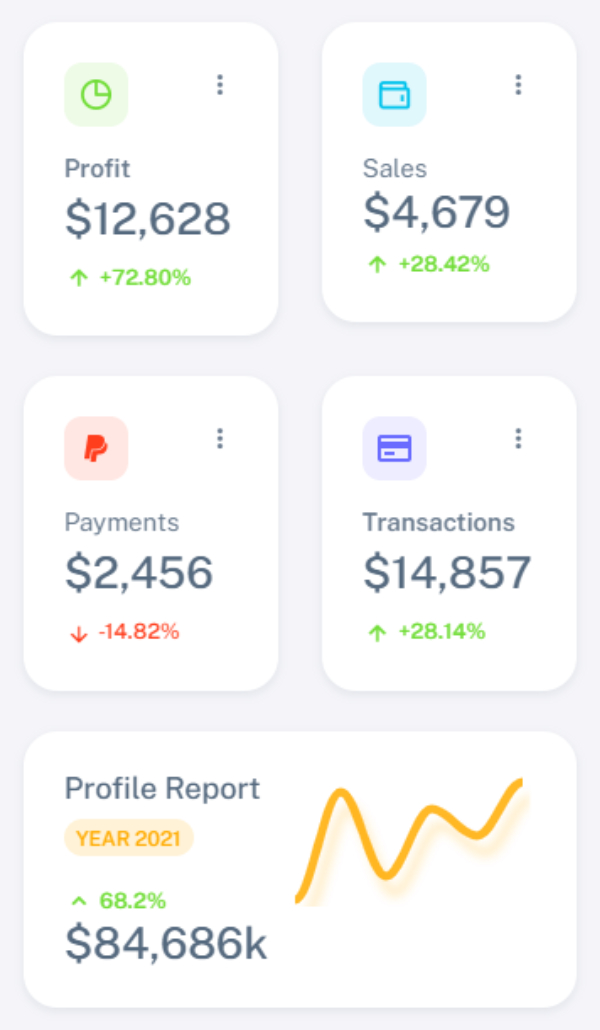Open the Sales card overflow menu
The image size is (600, 1030).
click(518, 85)
